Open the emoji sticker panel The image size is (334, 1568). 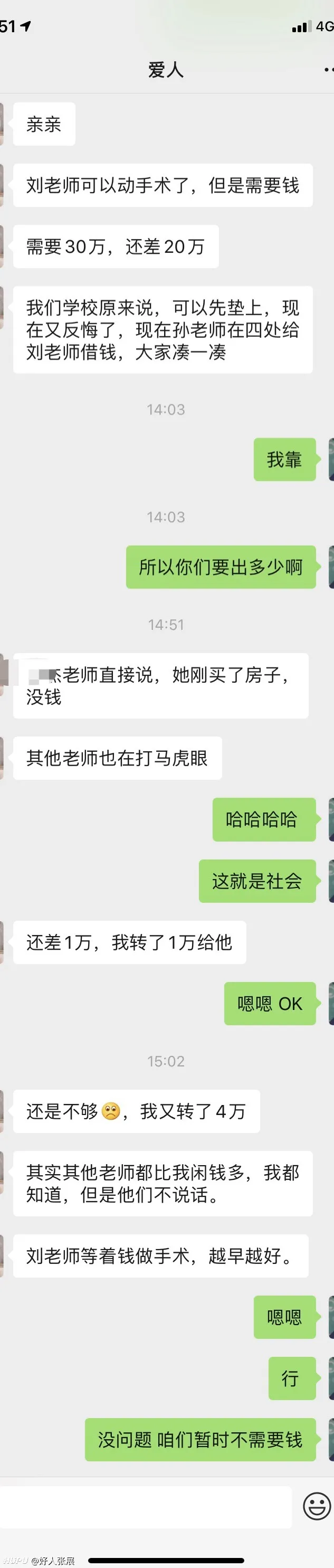(317, 1507)
